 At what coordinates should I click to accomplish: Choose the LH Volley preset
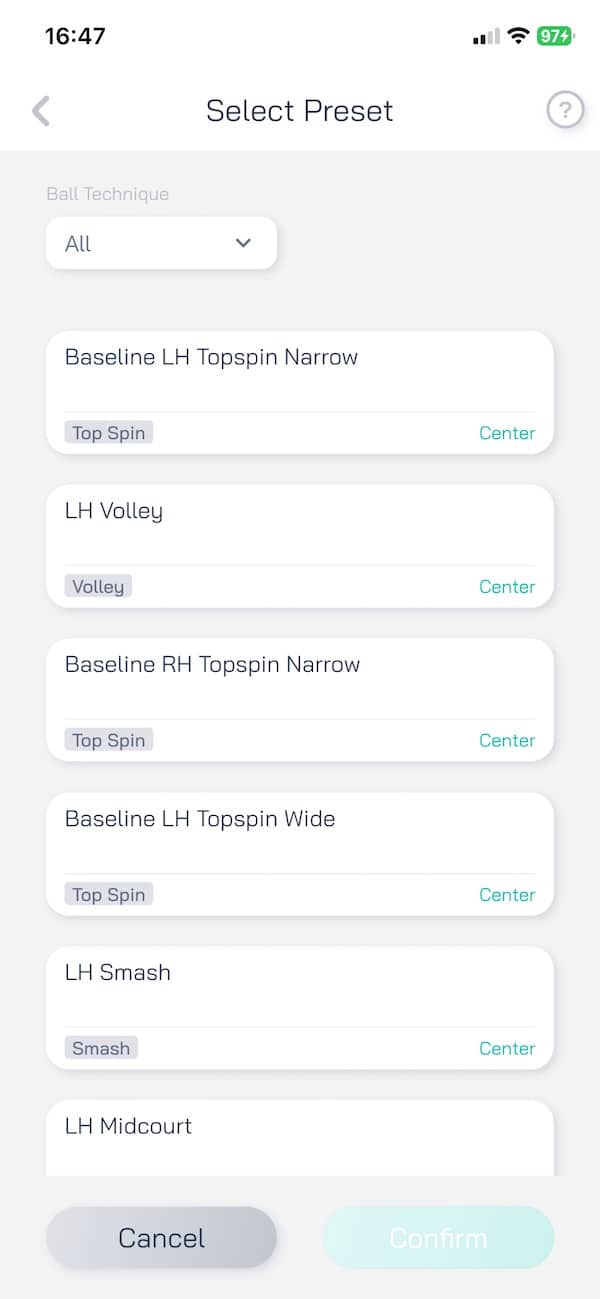300,546
